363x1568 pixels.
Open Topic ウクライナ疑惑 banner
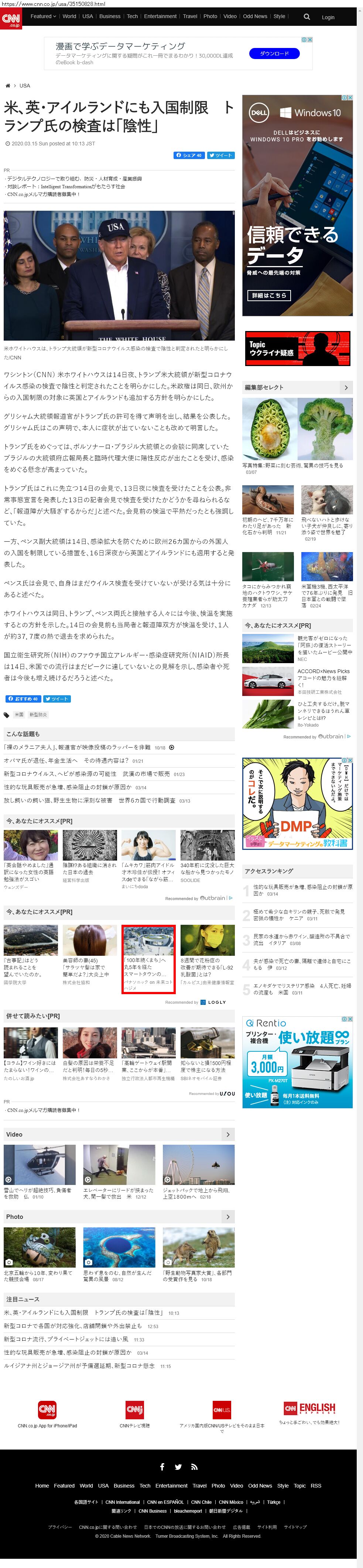(x=297, y=348)
